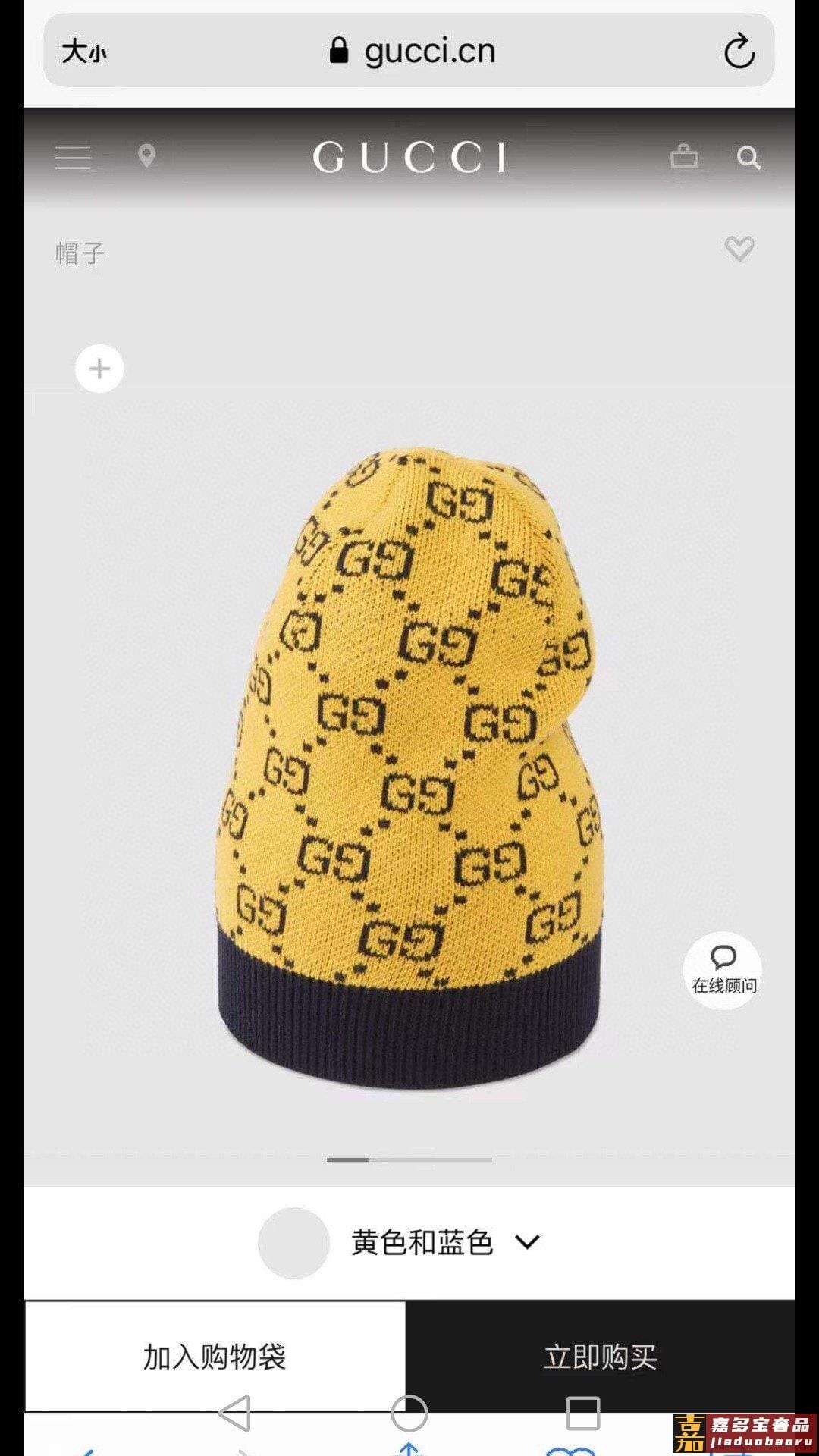The image size is (819, 1456).
Task: Open the shopping bag
Action: click(684, 156)
